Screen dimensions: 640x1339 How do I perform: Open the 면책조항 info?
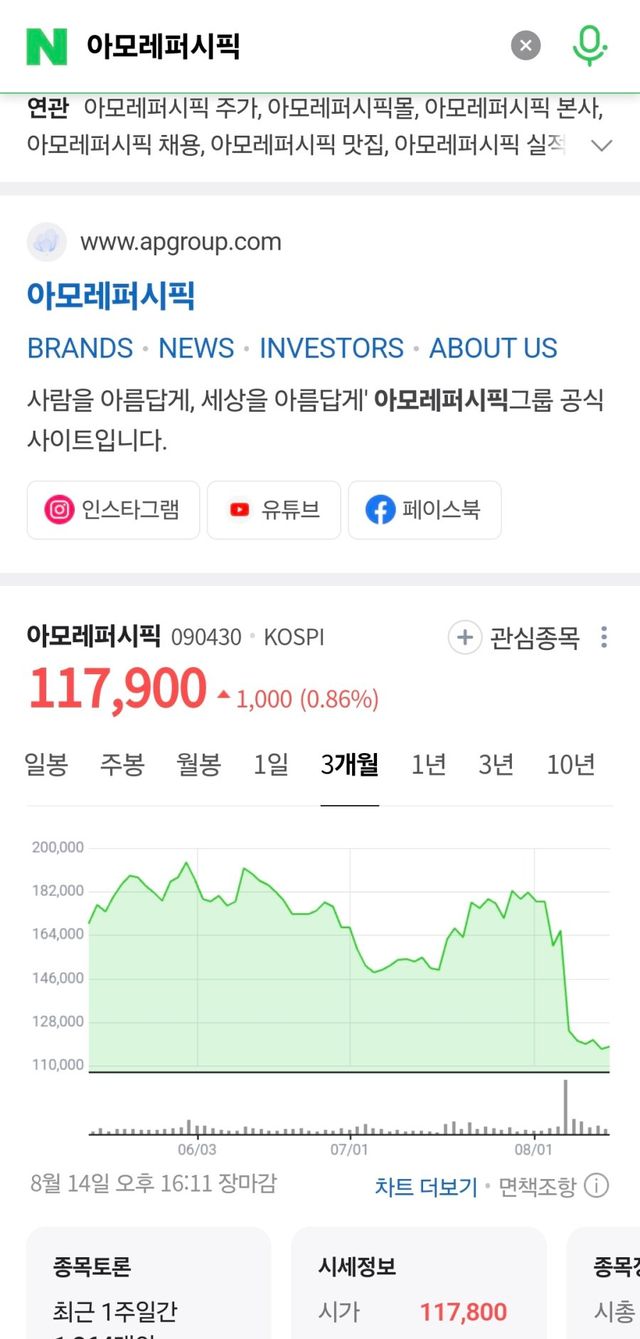point(553,1186)
